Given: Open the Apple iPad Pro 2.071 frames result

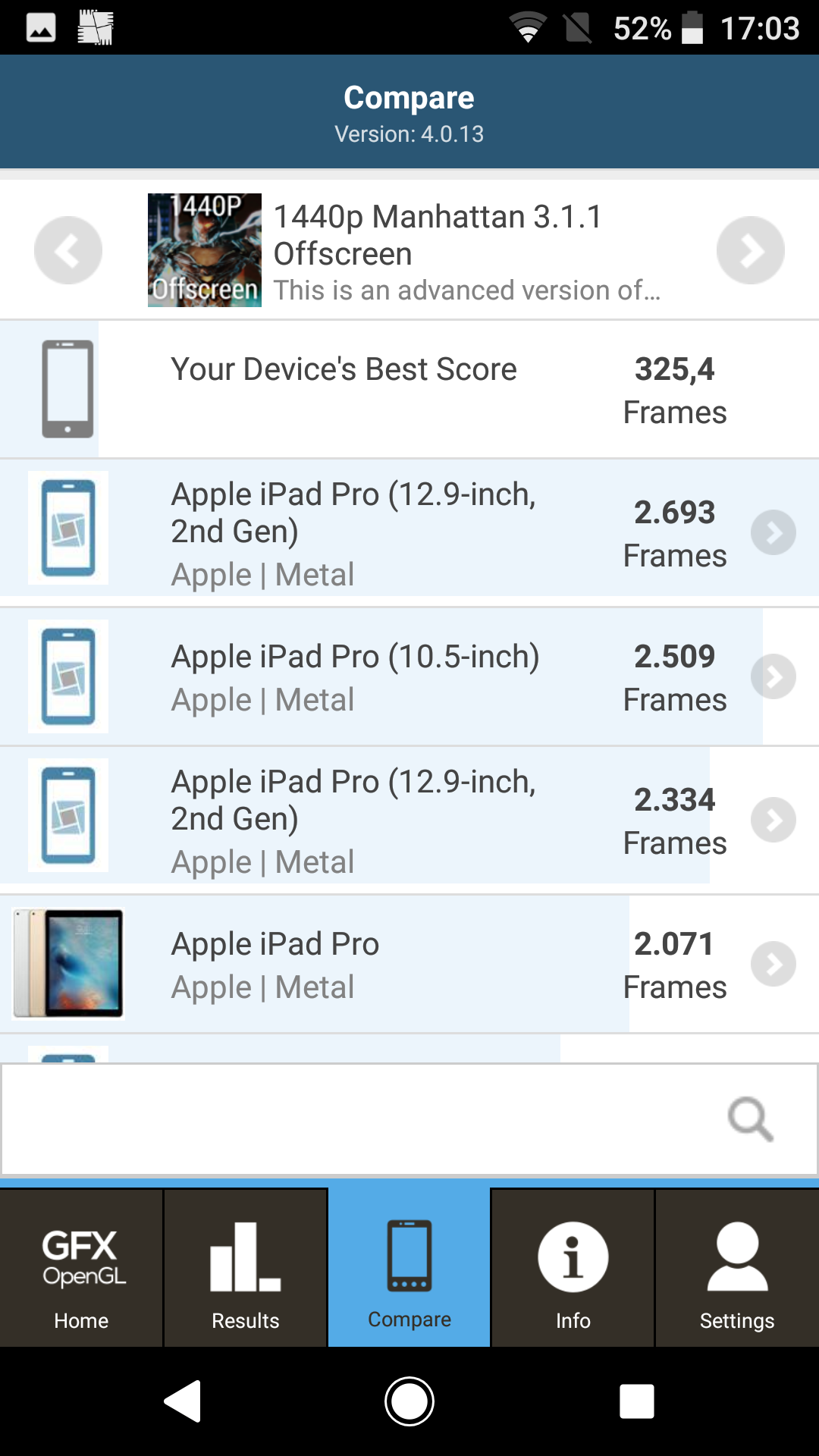Looking at the screenshot, I should 409,965.
